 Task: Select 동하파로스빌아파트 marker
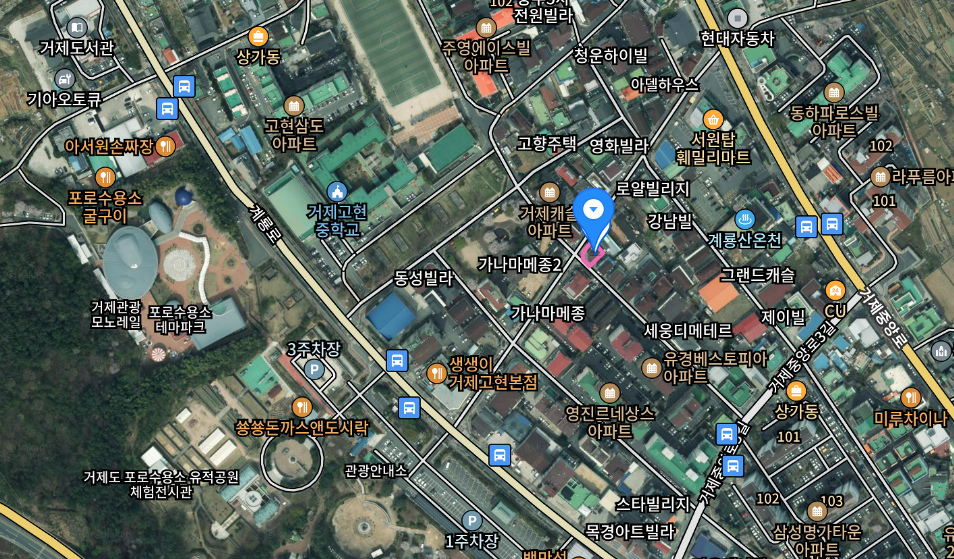pyautogui.click(x=834, y=92)
